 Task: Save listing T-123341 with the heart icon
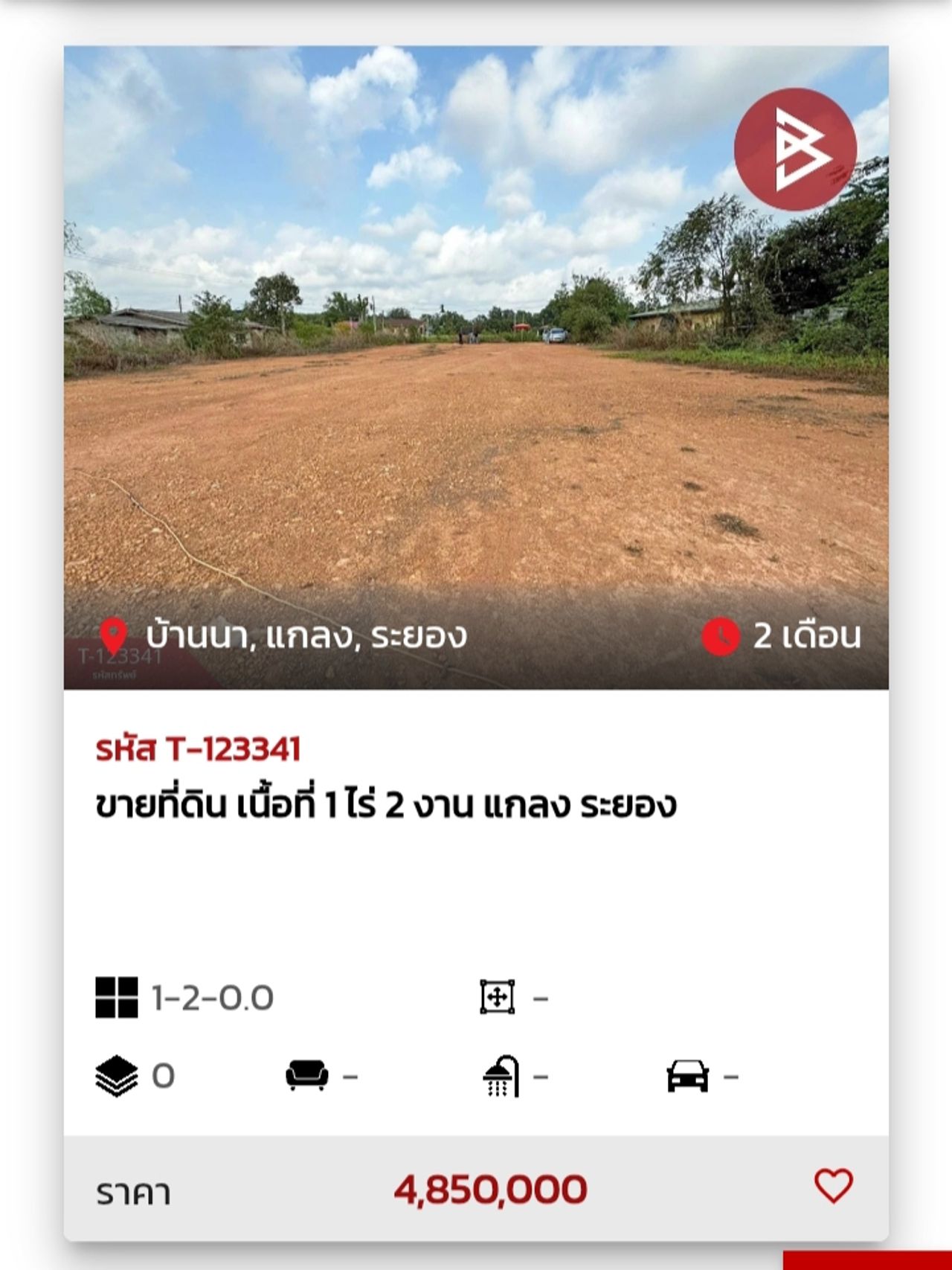(x=833, y=1186)
